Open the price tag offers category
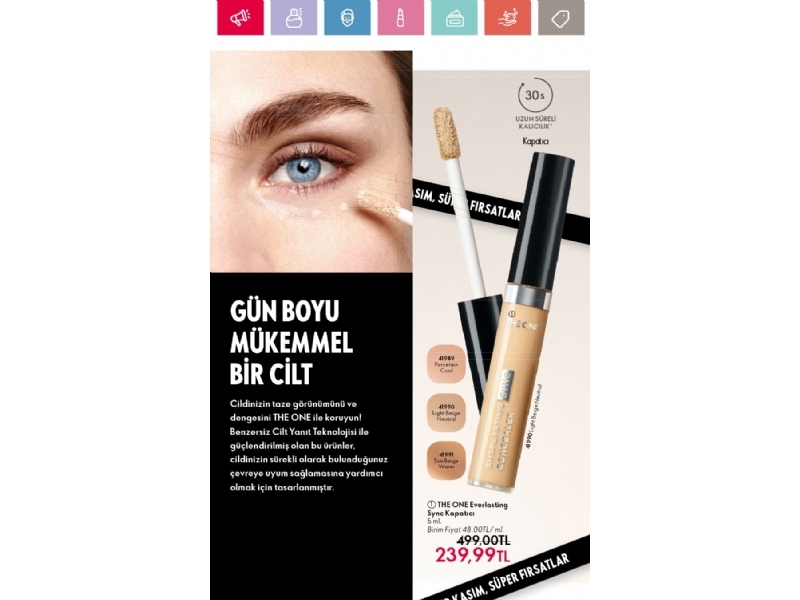Screen dimensions: 800x600 [561, 18]
